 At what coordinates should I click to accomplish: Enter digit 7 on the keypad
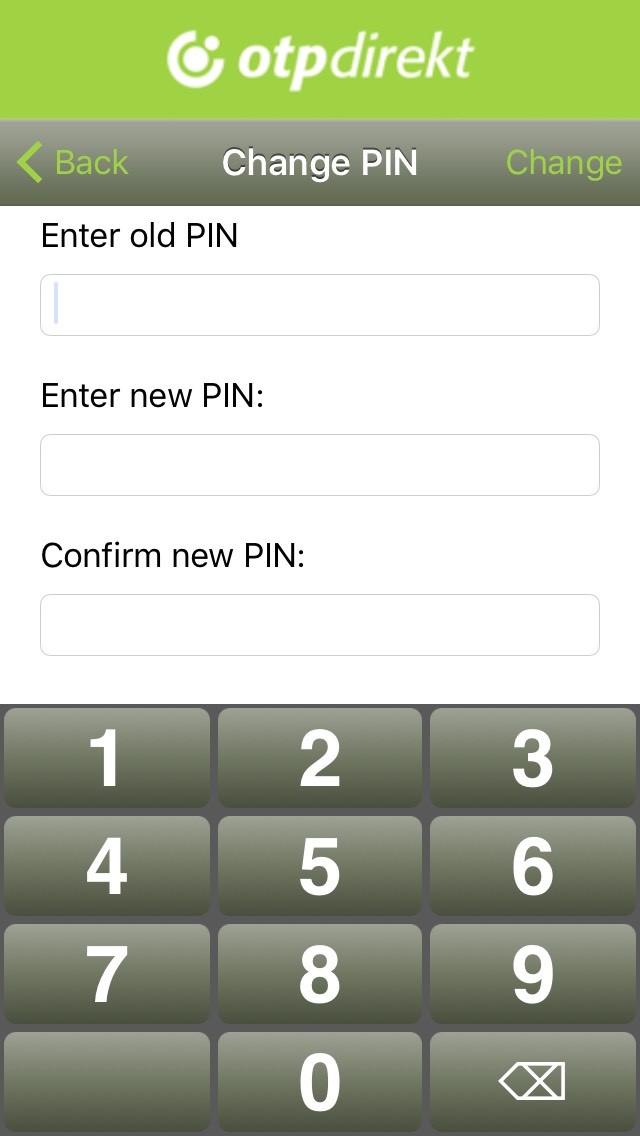[x=107, y=974]
